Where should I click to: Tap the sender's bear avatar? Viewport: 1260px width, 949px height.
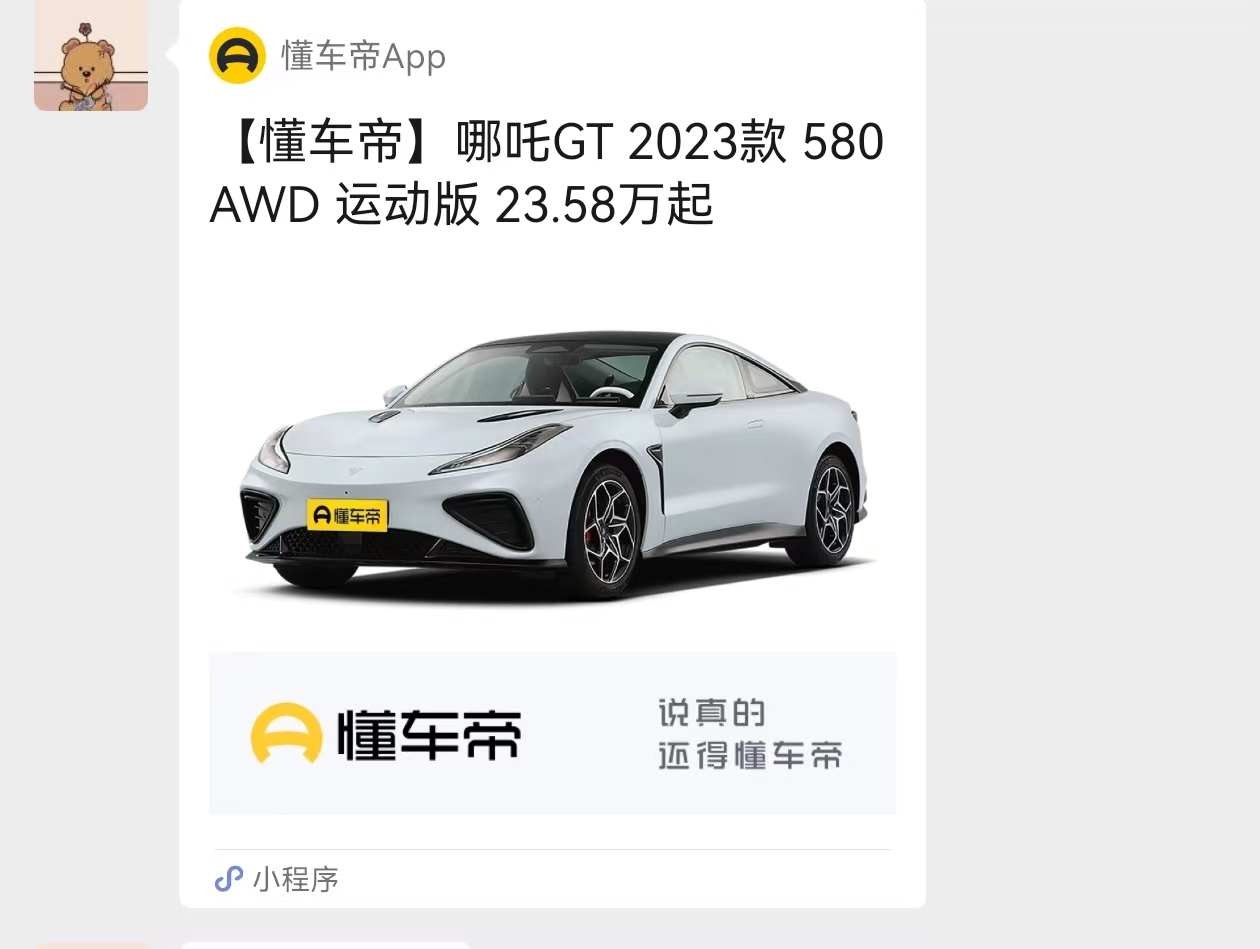pyautogui.click(x=91, y=57)
